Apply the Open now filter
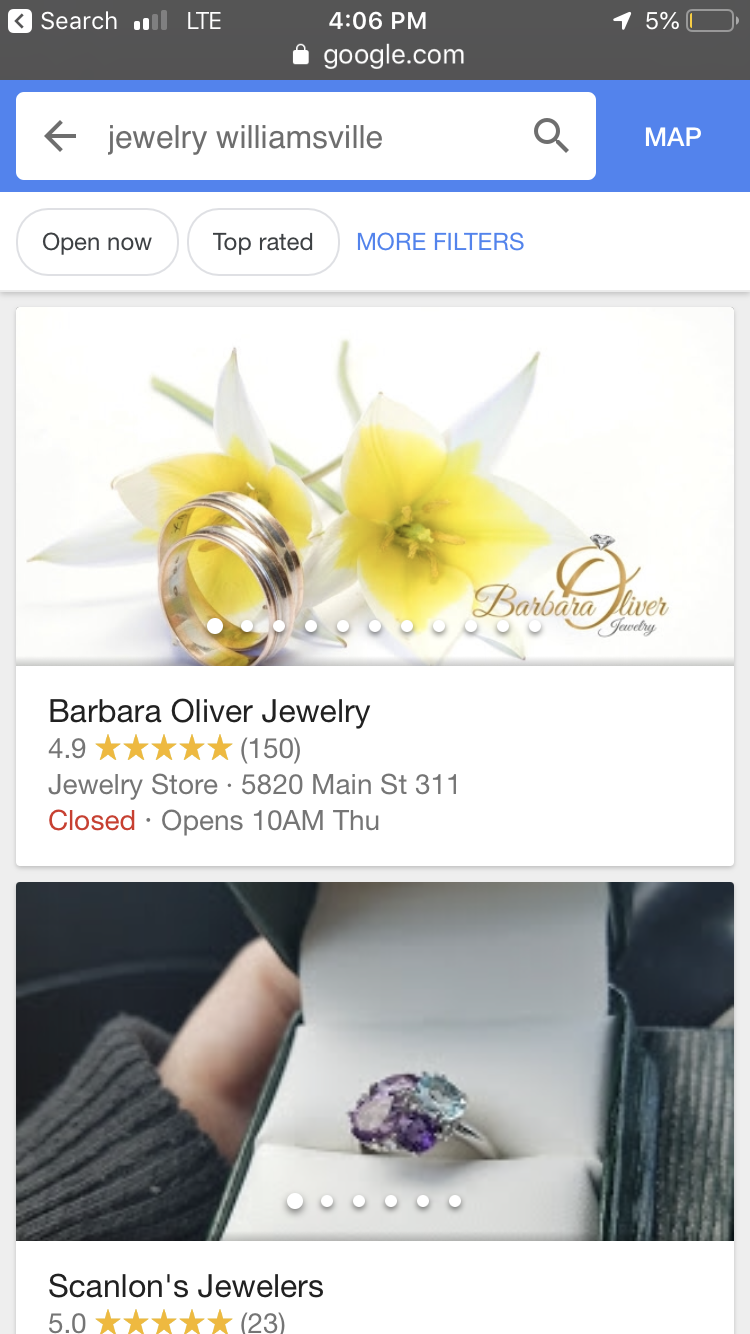The image size is (750, 1334). coord(97,242)
